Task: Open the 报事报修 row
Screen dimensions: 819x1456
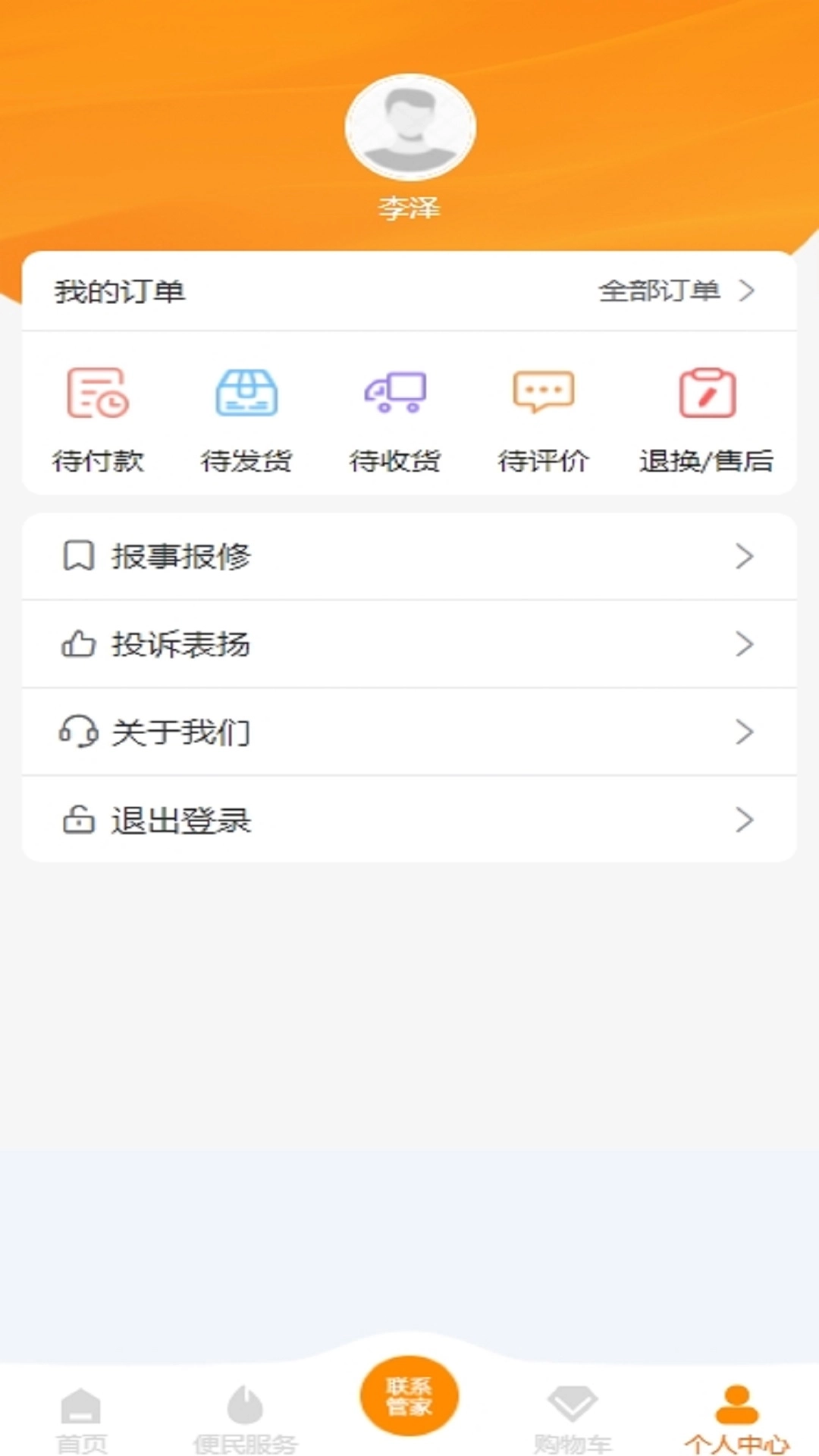Action: coord(409,557)
